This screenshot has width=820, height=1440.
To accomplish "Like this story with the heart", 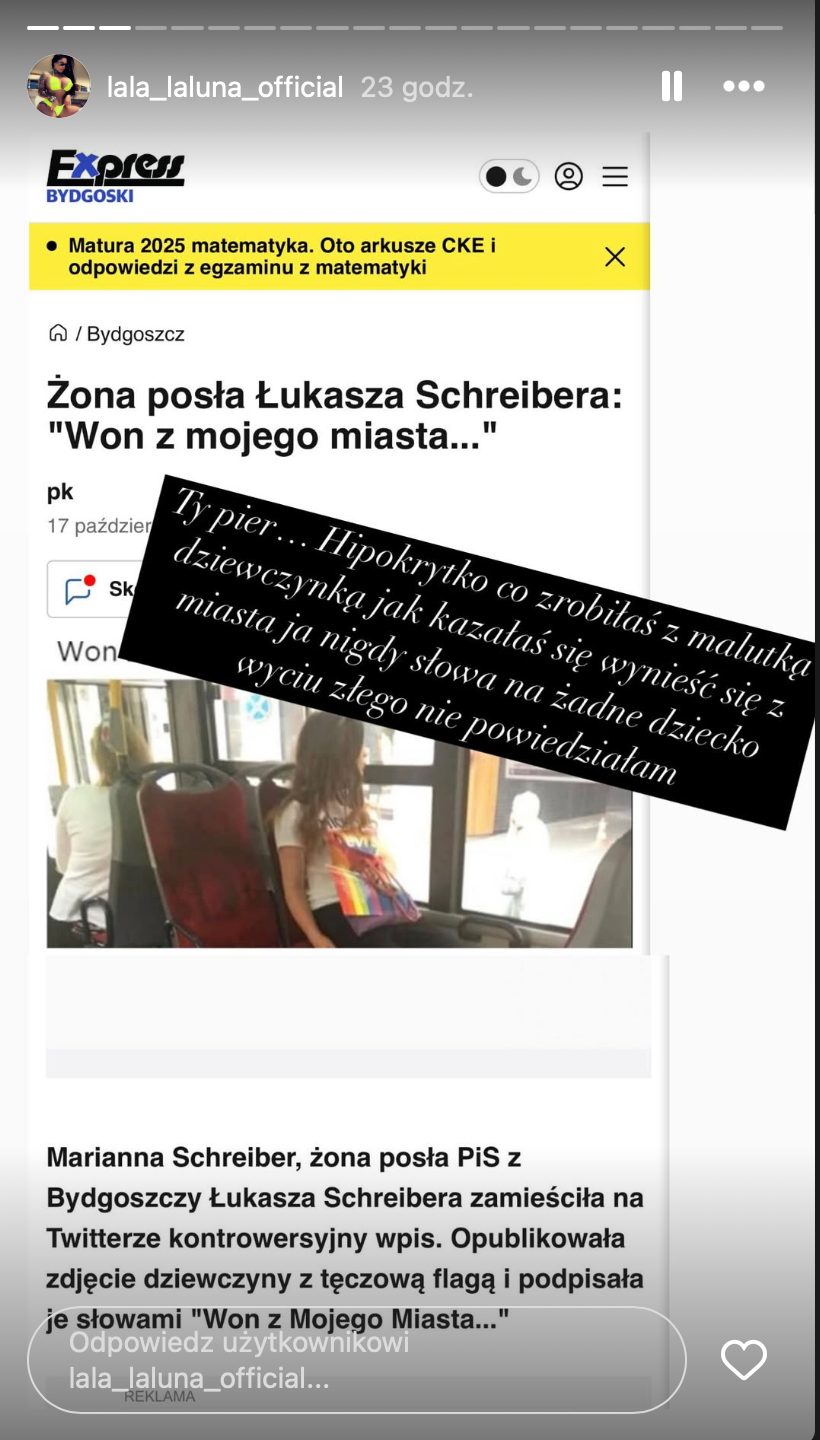I will 743,1361.
